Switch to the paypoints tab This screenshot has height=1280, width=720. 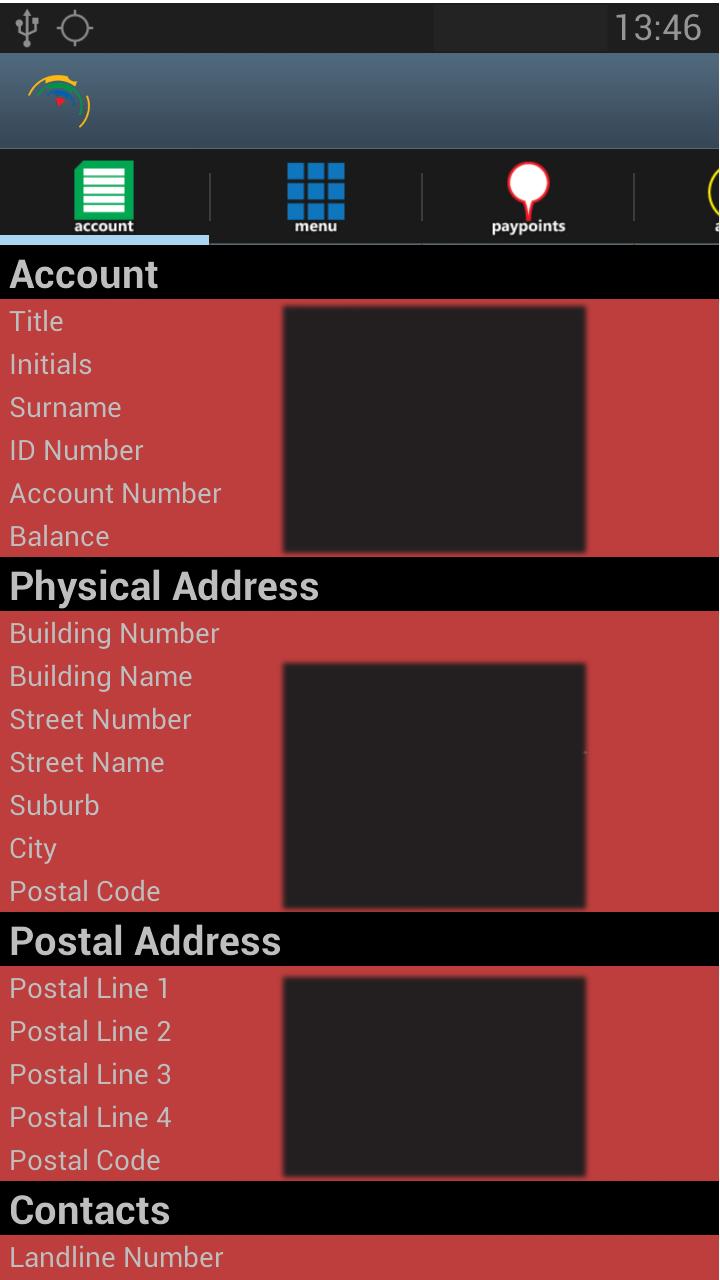coord(528,197)
